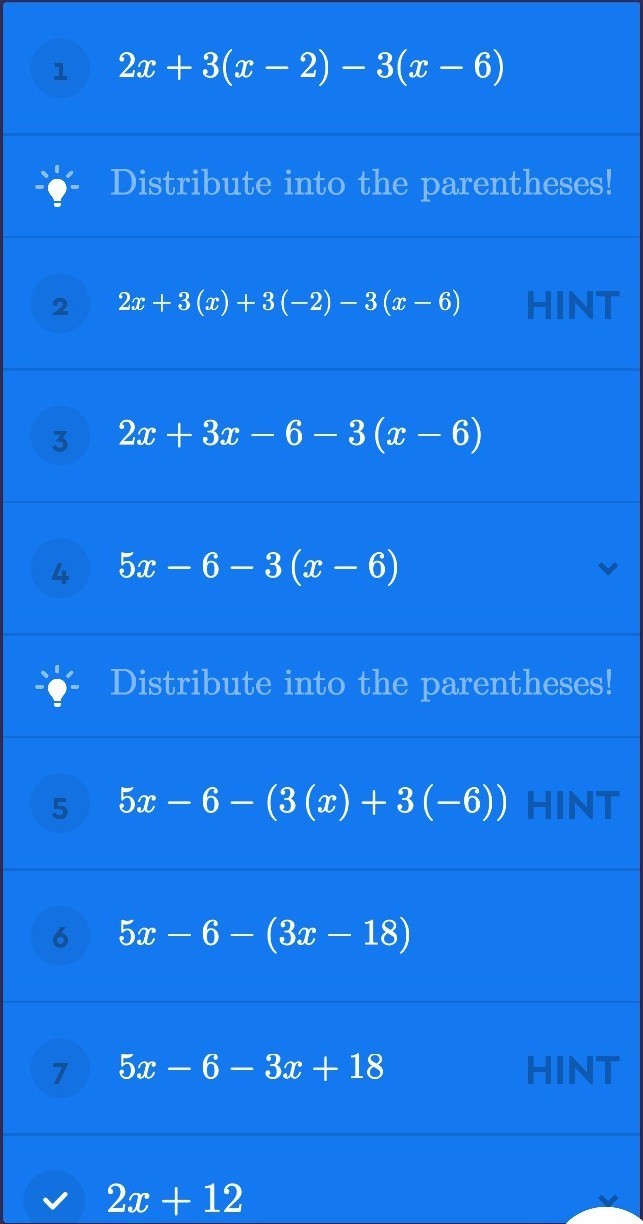Open the hint for step 7
Screen dimensions: 643x1224
pyautogui.click(x=572, y=1071)
